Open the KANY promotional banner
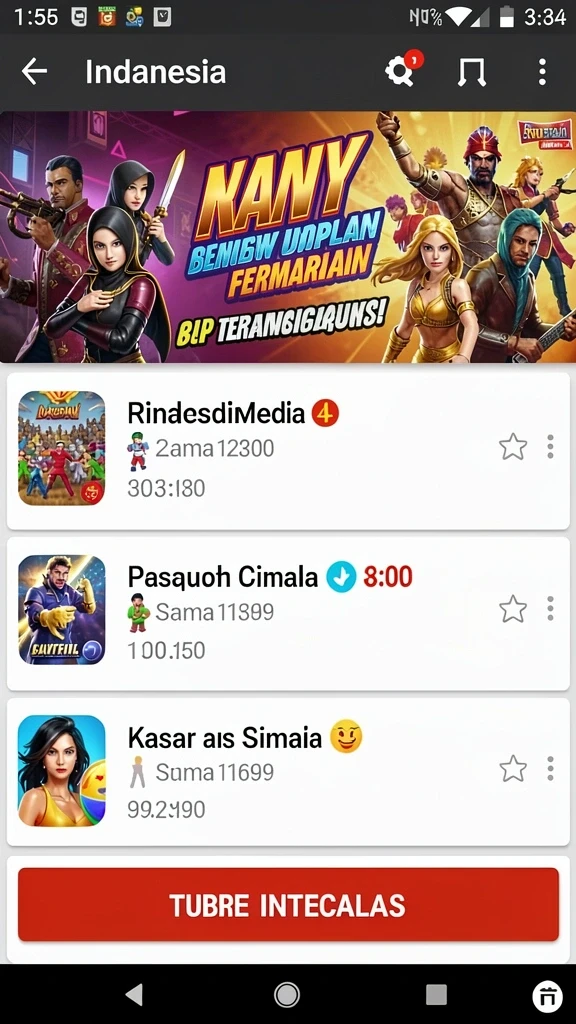Viewport: 576px width, 1024px height. point(288,237)
